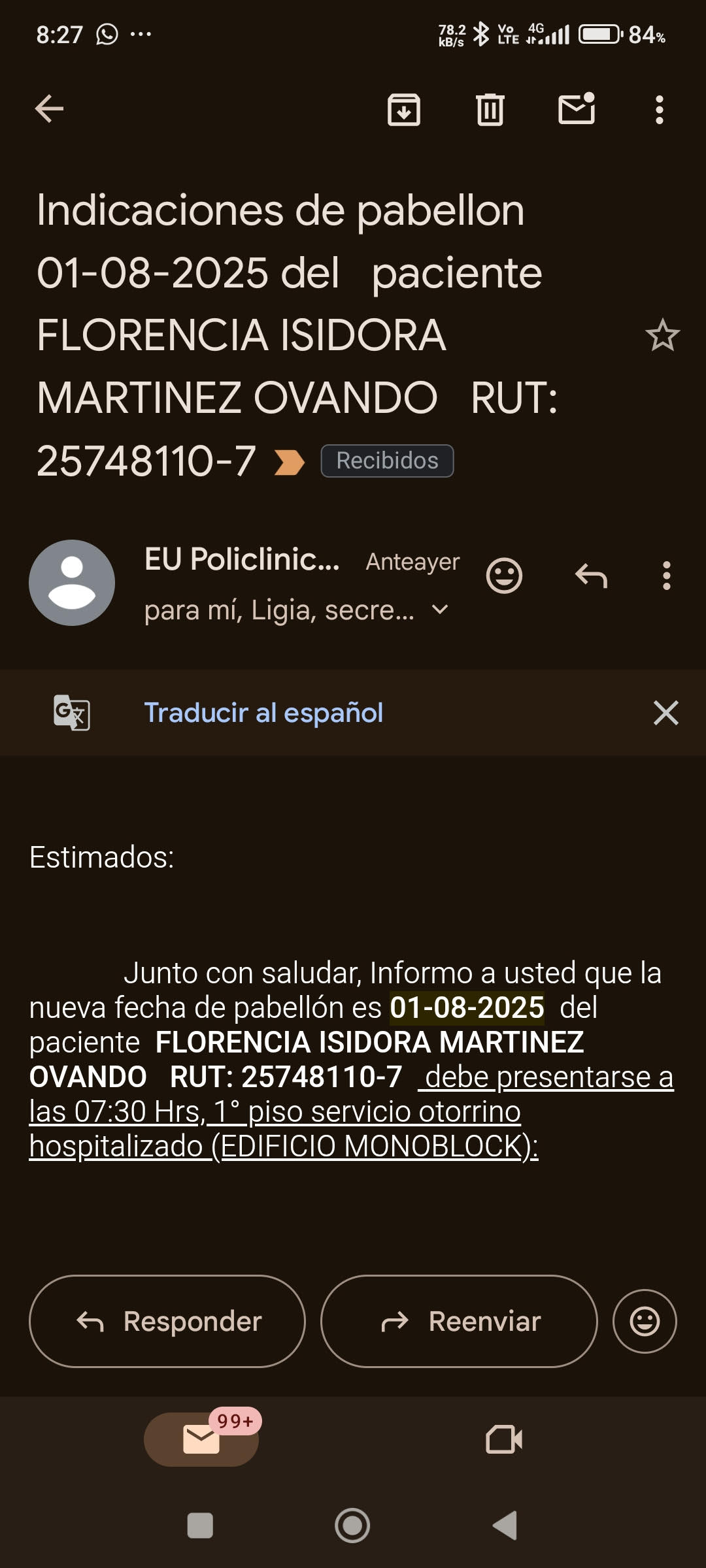Open the emoji reaction button next to Reenviar

pyautogui.click(x=645, y=1321)
